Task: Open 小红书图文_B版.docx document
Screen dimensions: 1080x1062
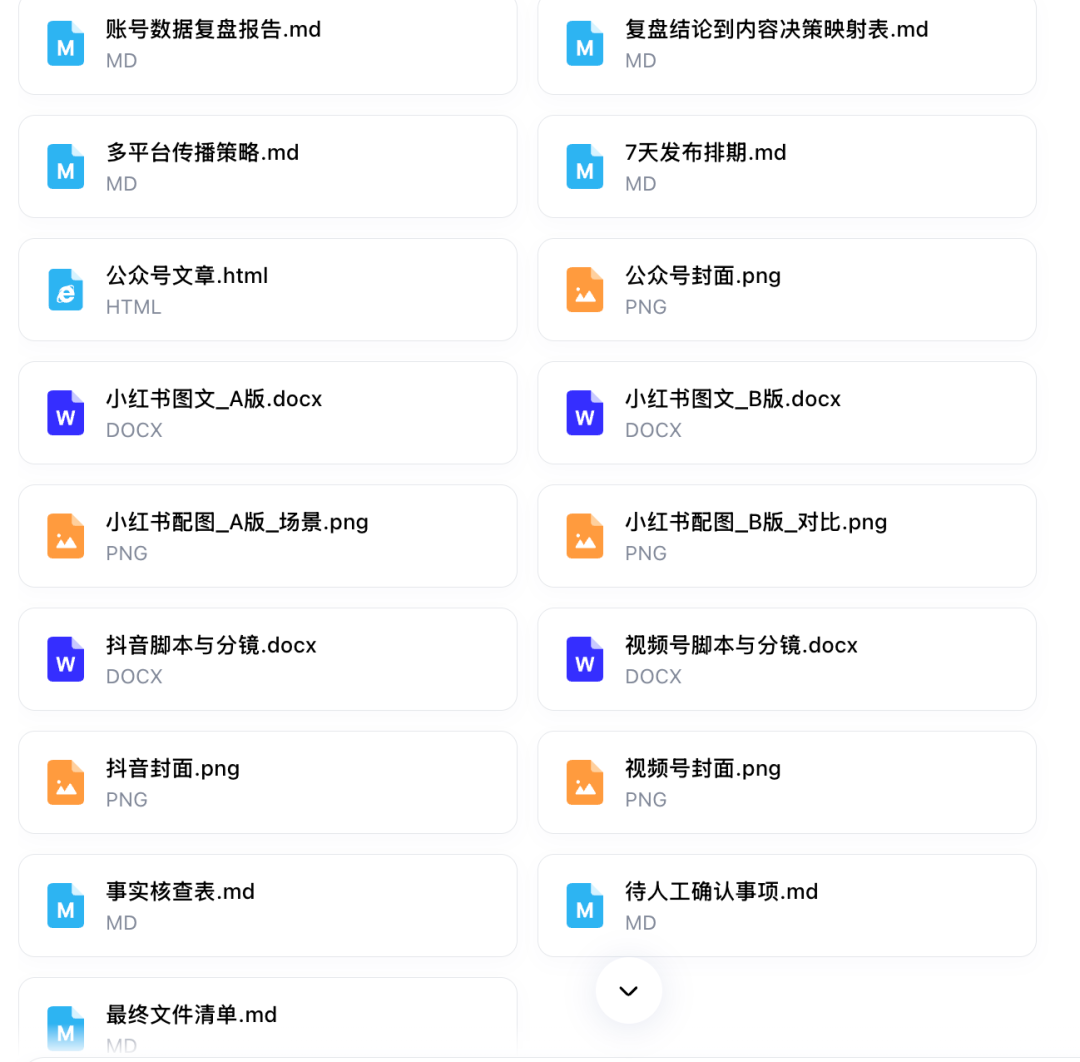Action: point(787,413)
